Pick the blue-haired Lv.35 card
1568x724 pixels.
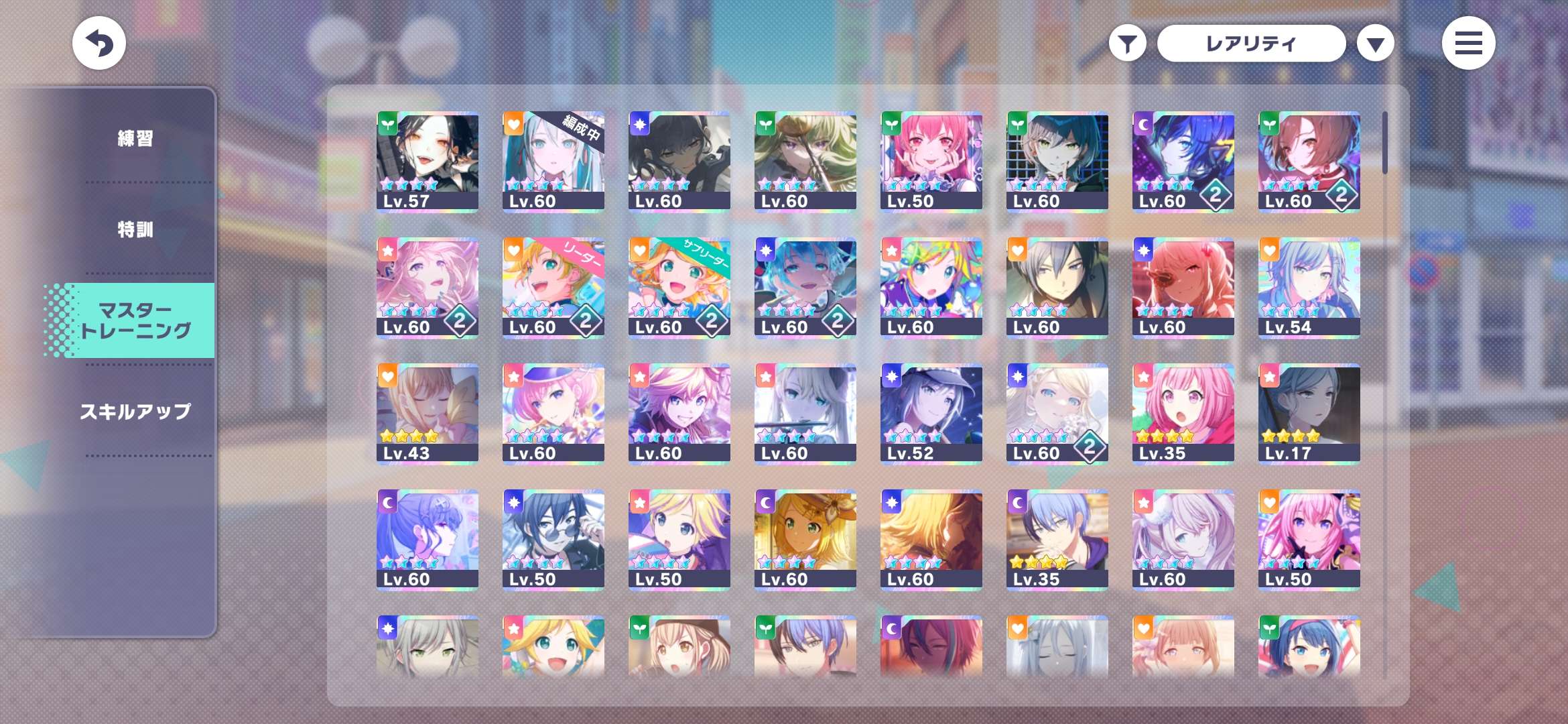click(1057, 540)
